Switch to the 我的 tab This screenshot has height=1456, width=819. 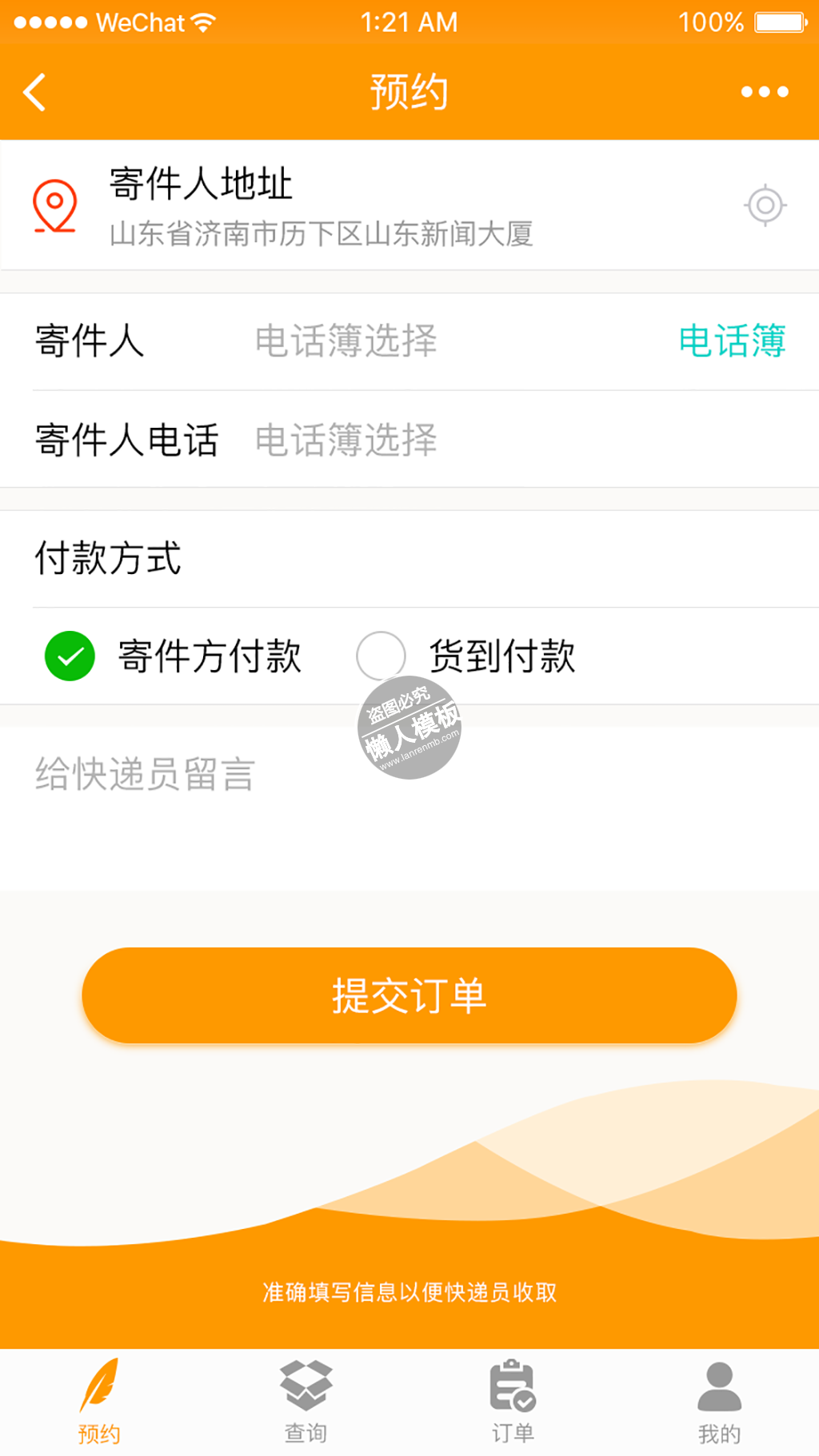(719, 1402)
